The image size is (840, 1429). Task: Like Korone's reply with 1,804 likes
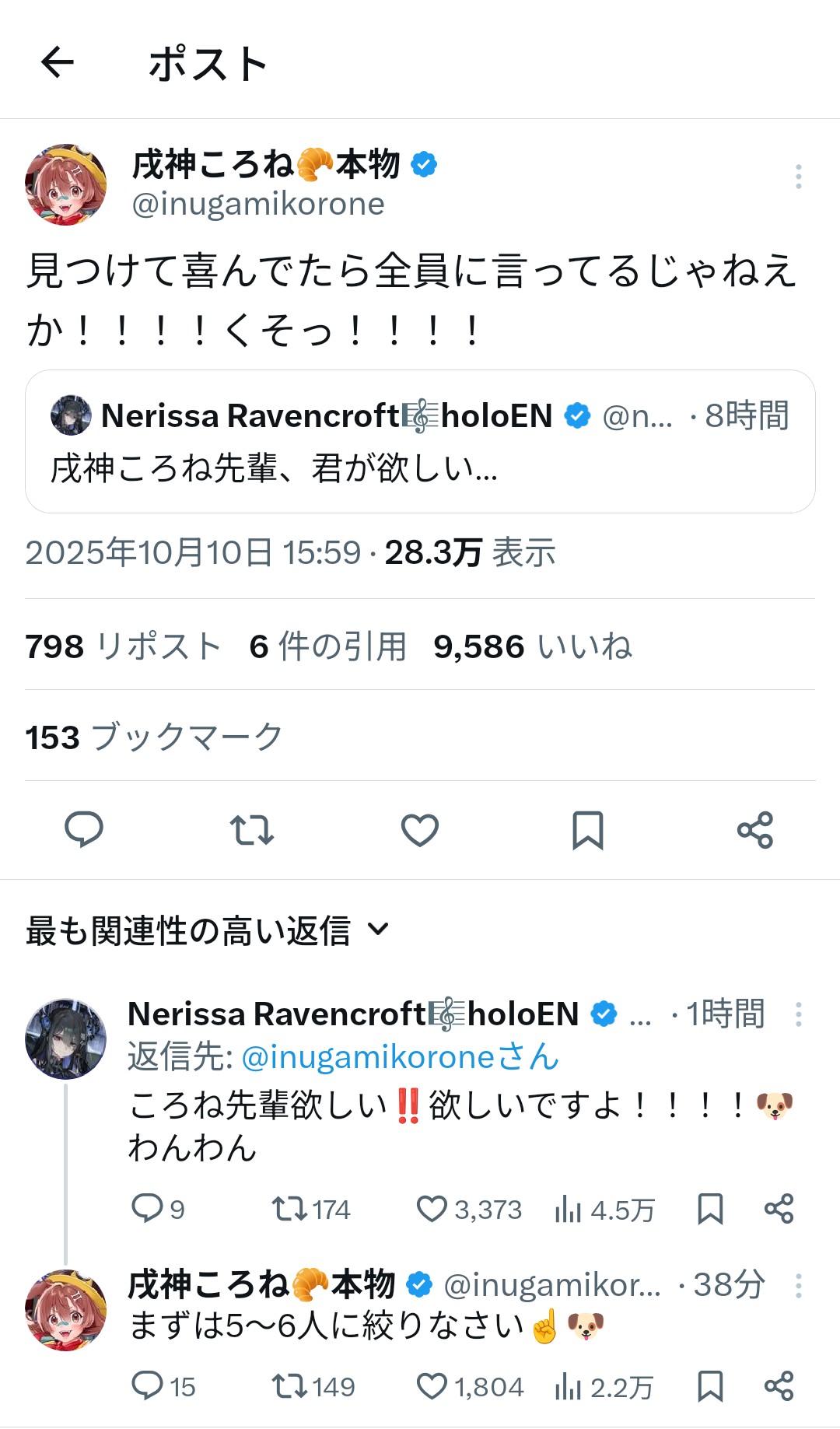click(432, 1386)
